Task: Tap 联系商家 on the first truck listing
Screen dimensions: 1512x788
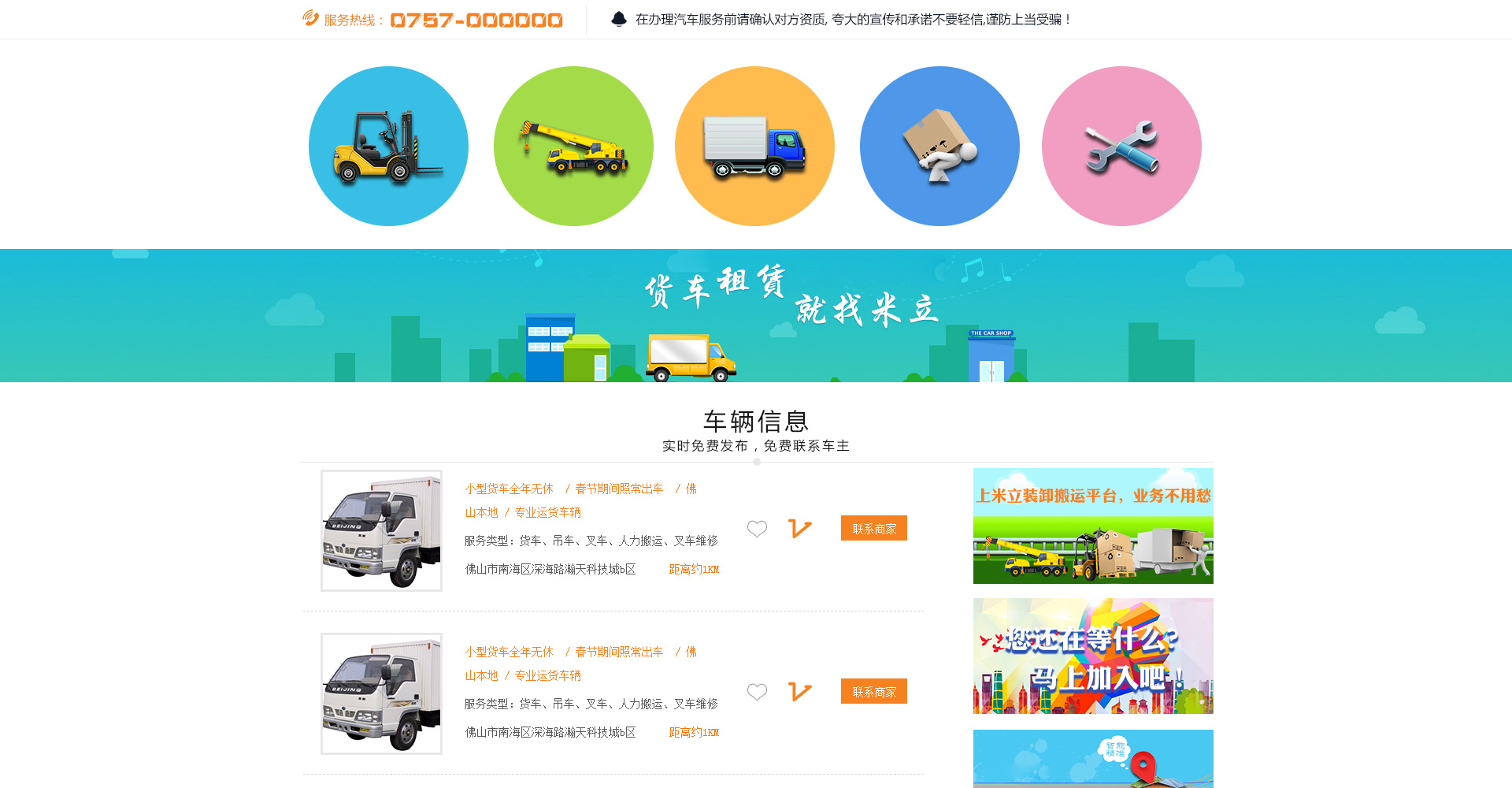Action: [873, 528]
